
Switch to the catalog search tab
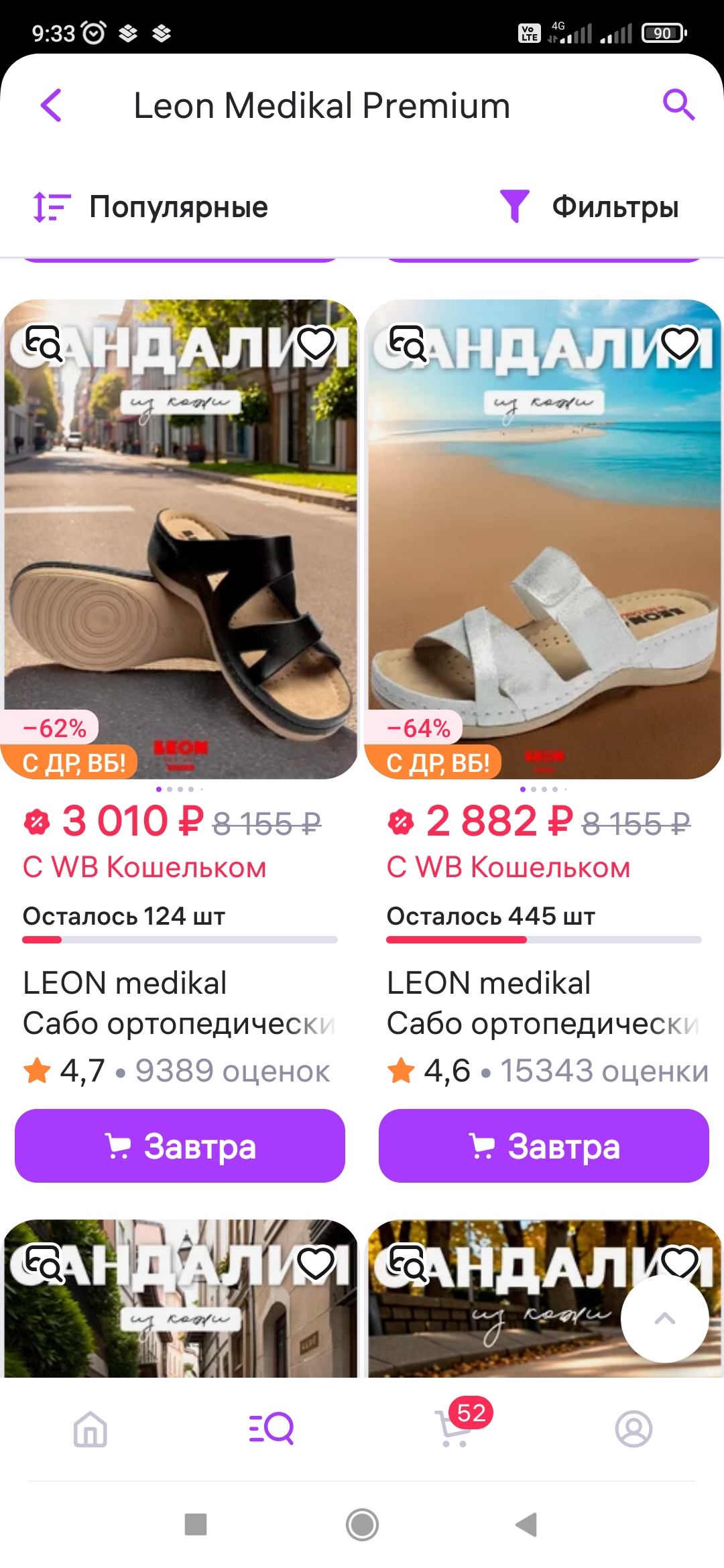271,1429
